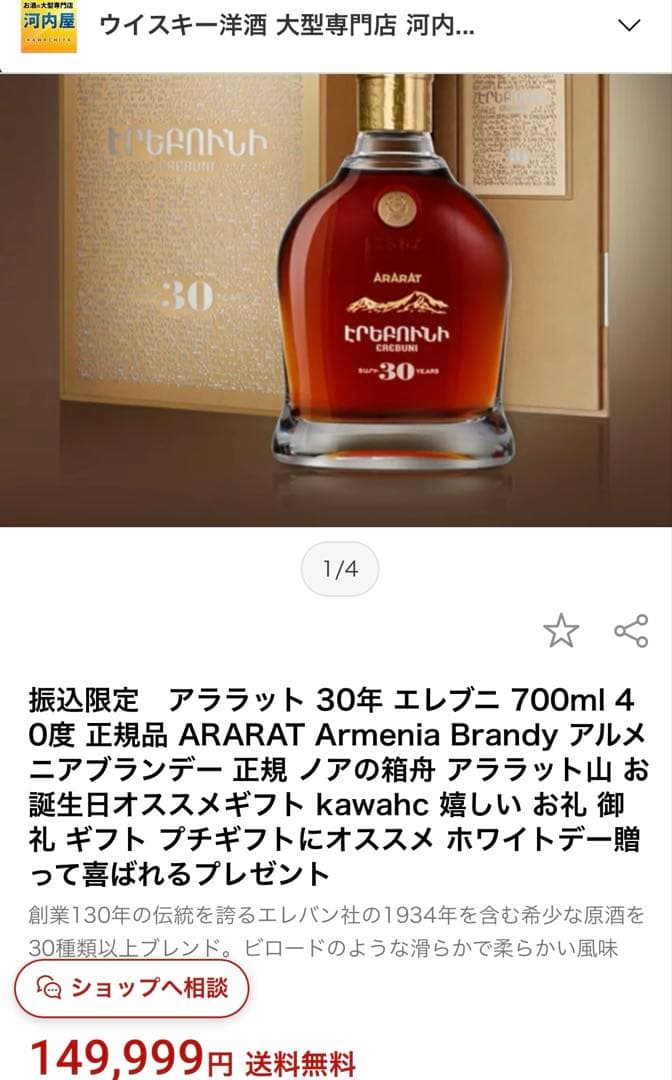Expand the shop header dropdown chevron
672x1080 pixels.
(629, 26)
